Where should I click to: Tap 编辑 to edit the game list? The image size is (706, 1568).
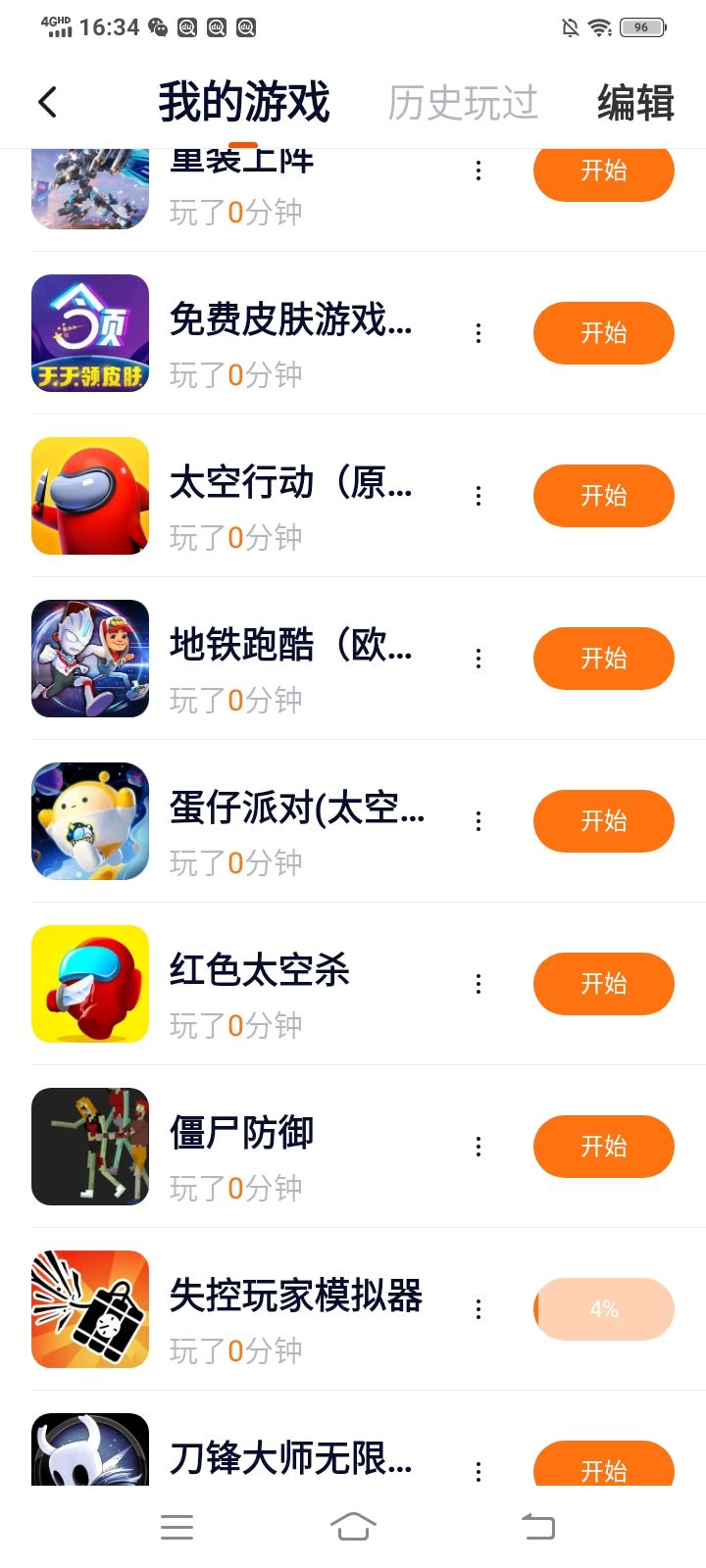tap(635, 102)
